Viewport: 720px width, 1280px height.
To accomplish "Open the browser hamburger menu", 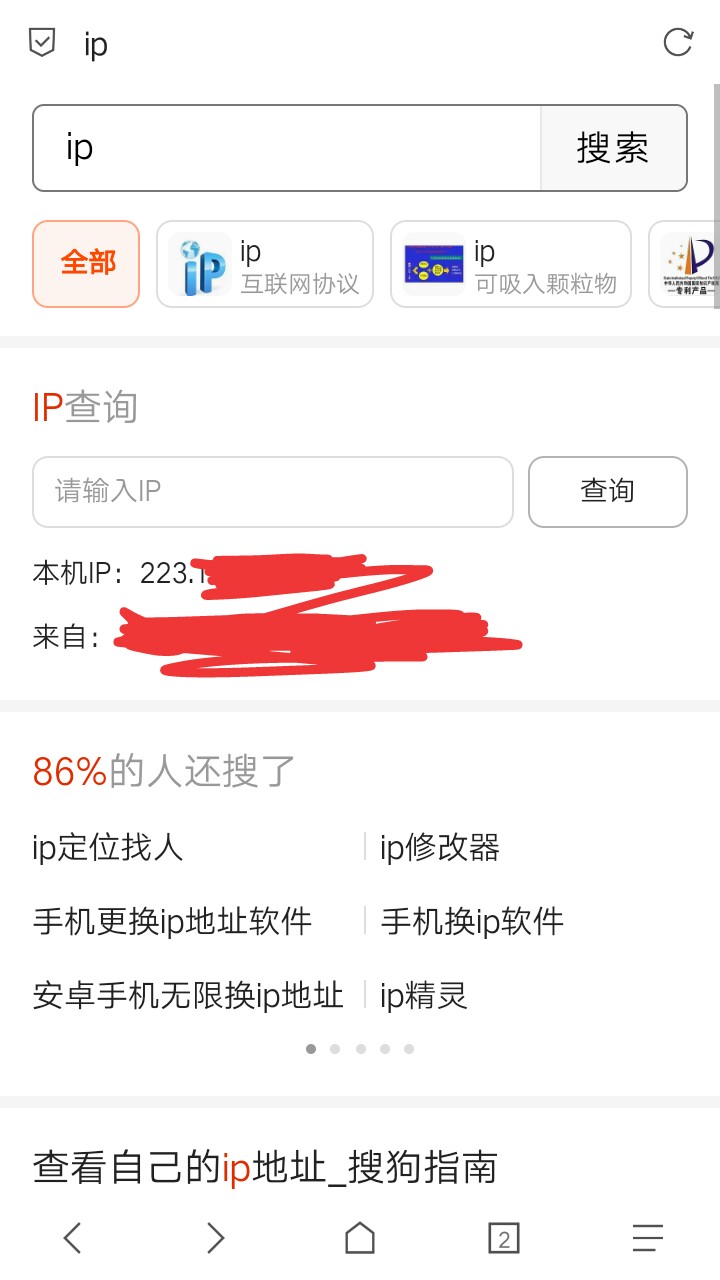I will (x=648, y=1238).
